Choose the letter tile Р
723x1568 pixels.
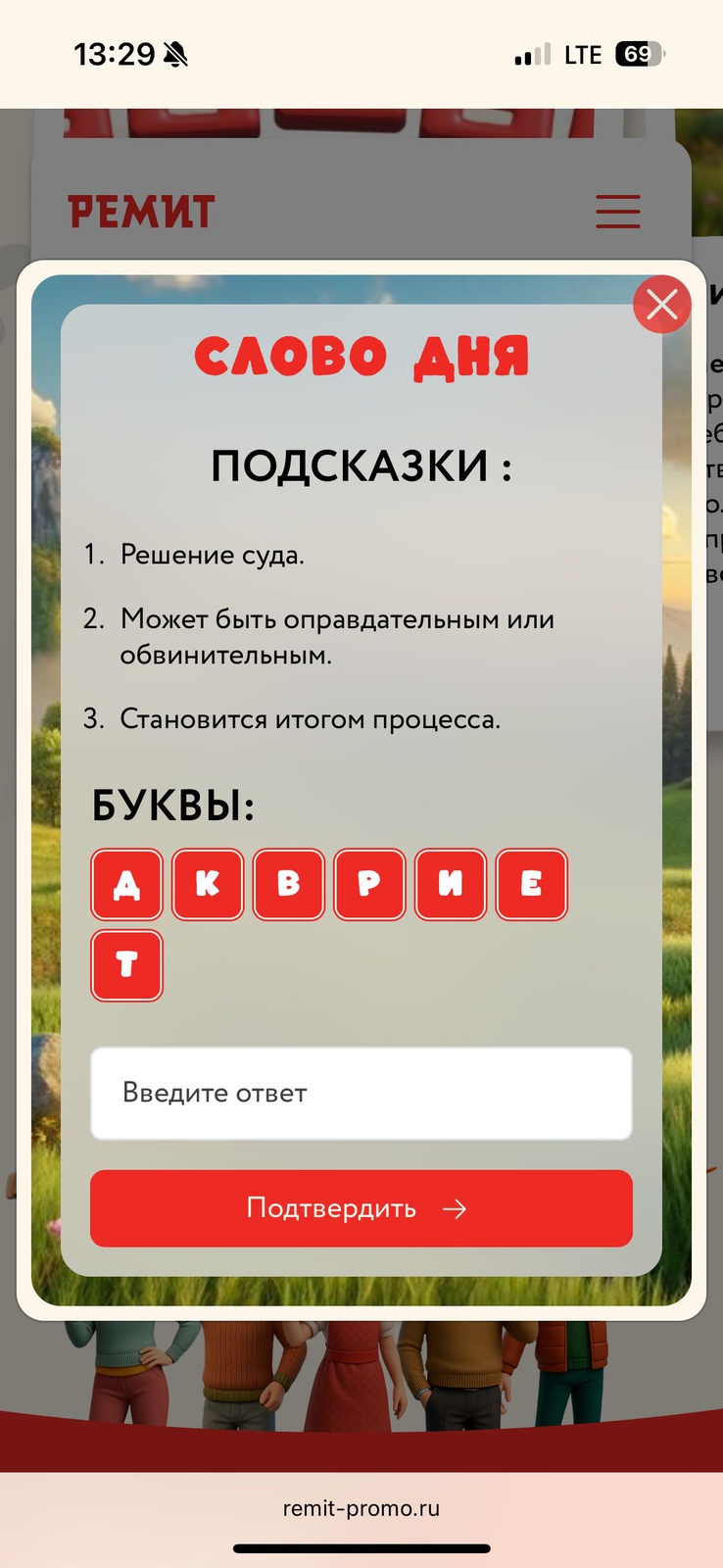click(369, 884)
